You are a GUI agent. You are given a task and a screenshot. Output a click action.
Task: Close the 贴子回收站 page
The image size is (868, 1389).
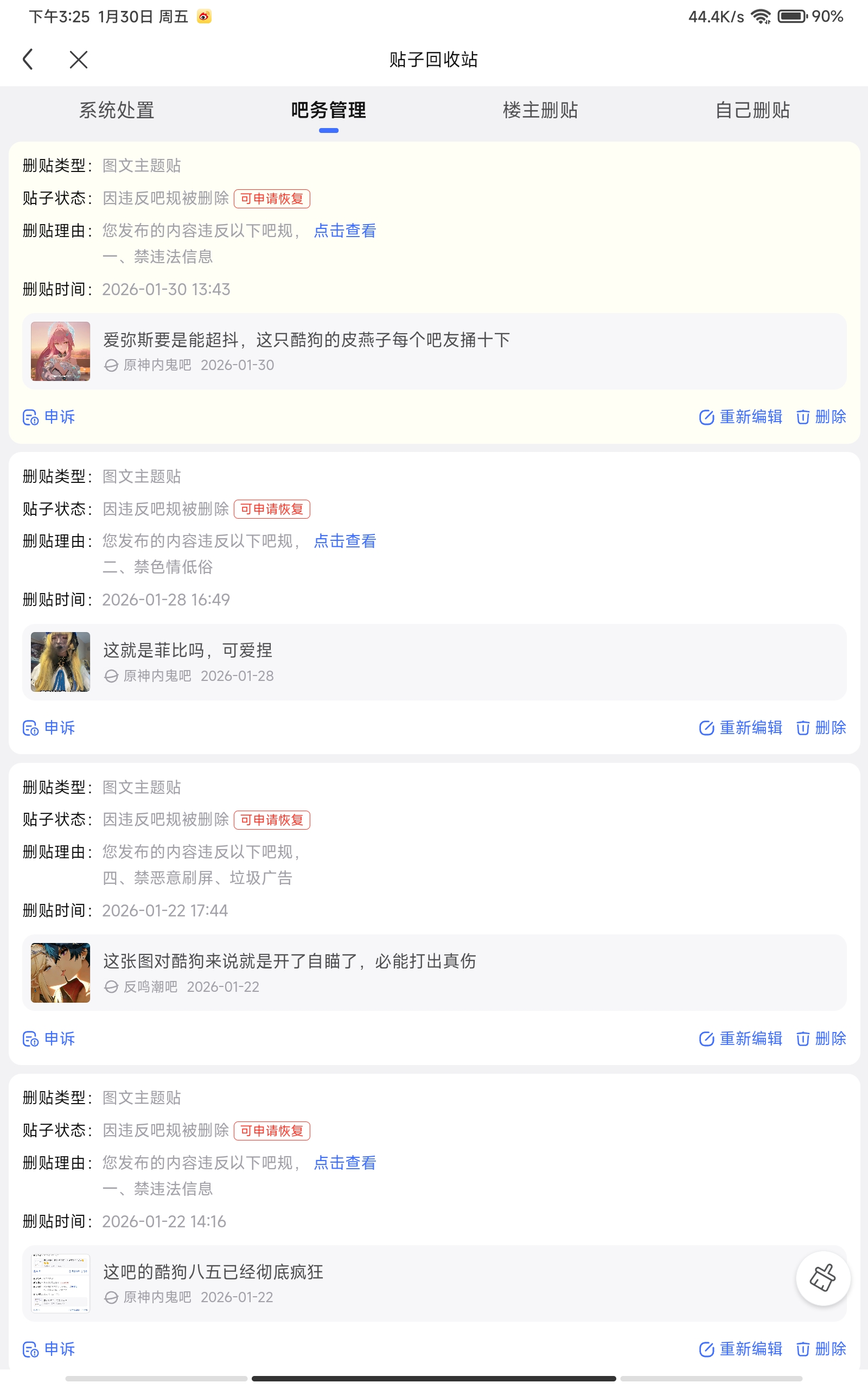(78, 59)
